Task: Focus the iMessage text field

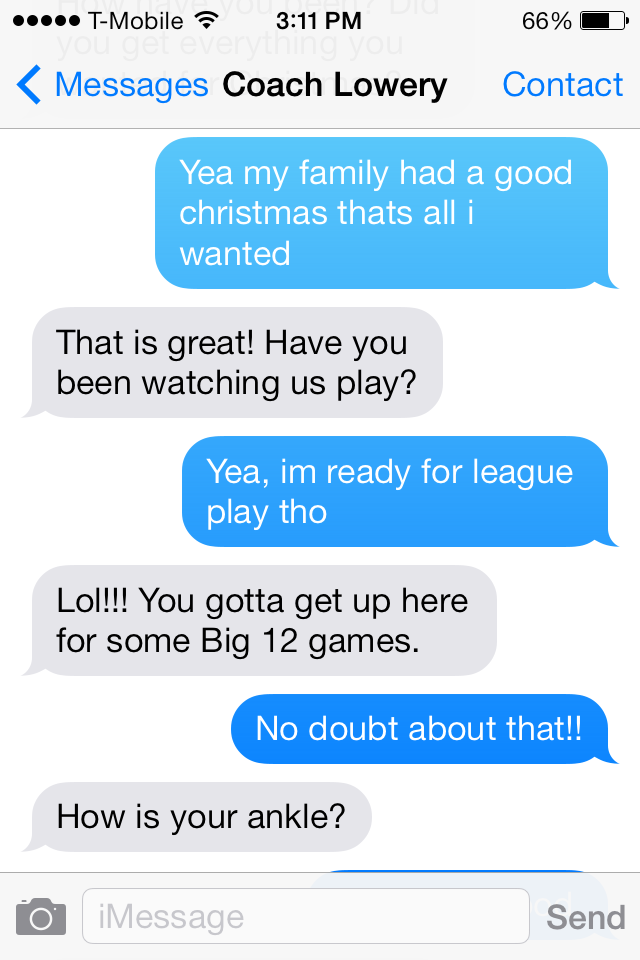Action: [306, 917]
